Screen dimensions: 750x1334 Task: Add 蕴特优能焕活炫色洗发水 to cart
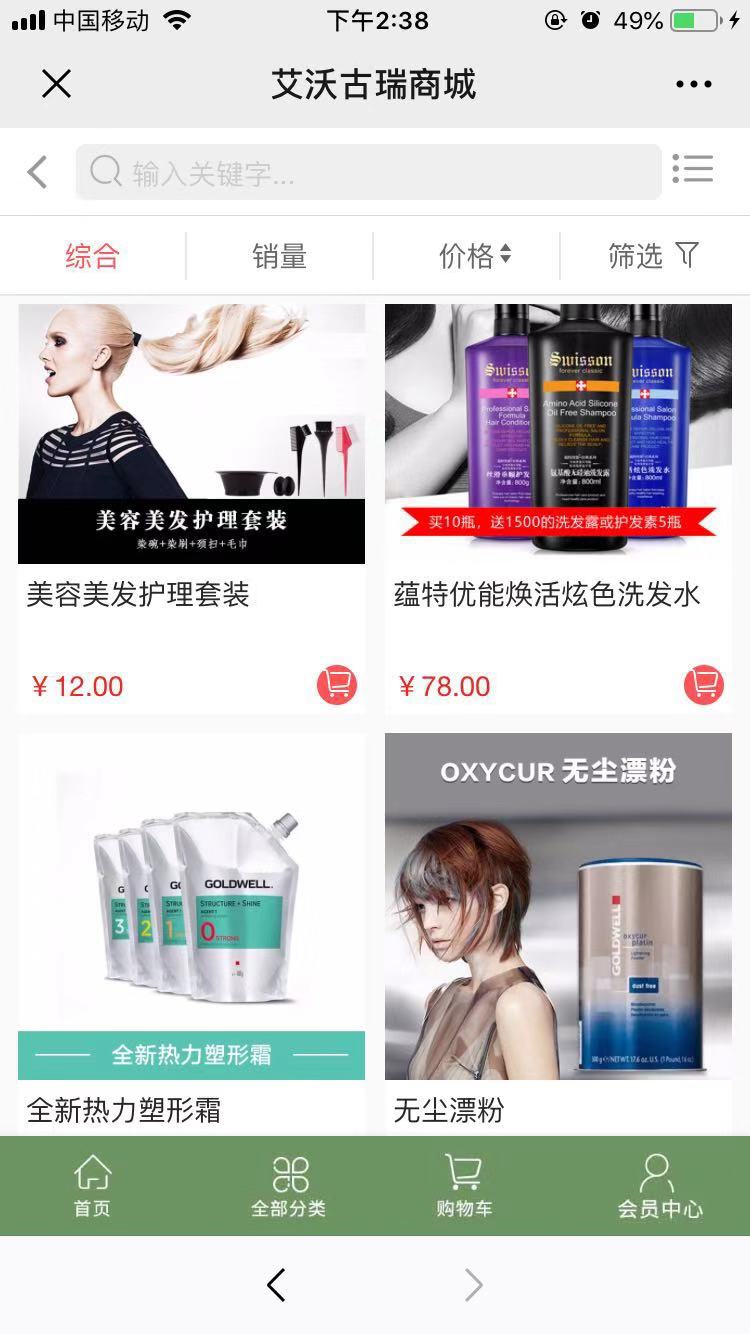click(x=704, y=685)
